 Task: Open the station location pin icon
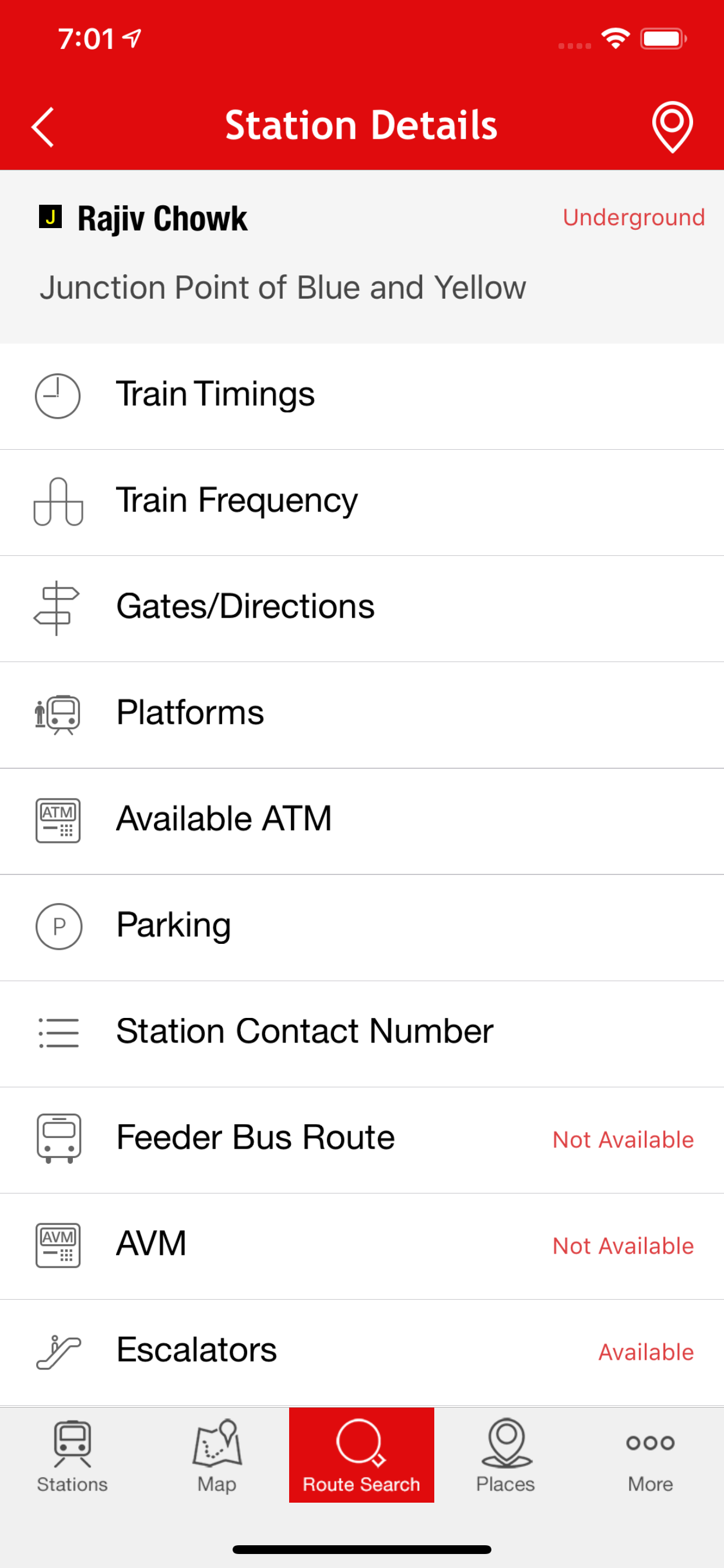click(x=672, y=127)
